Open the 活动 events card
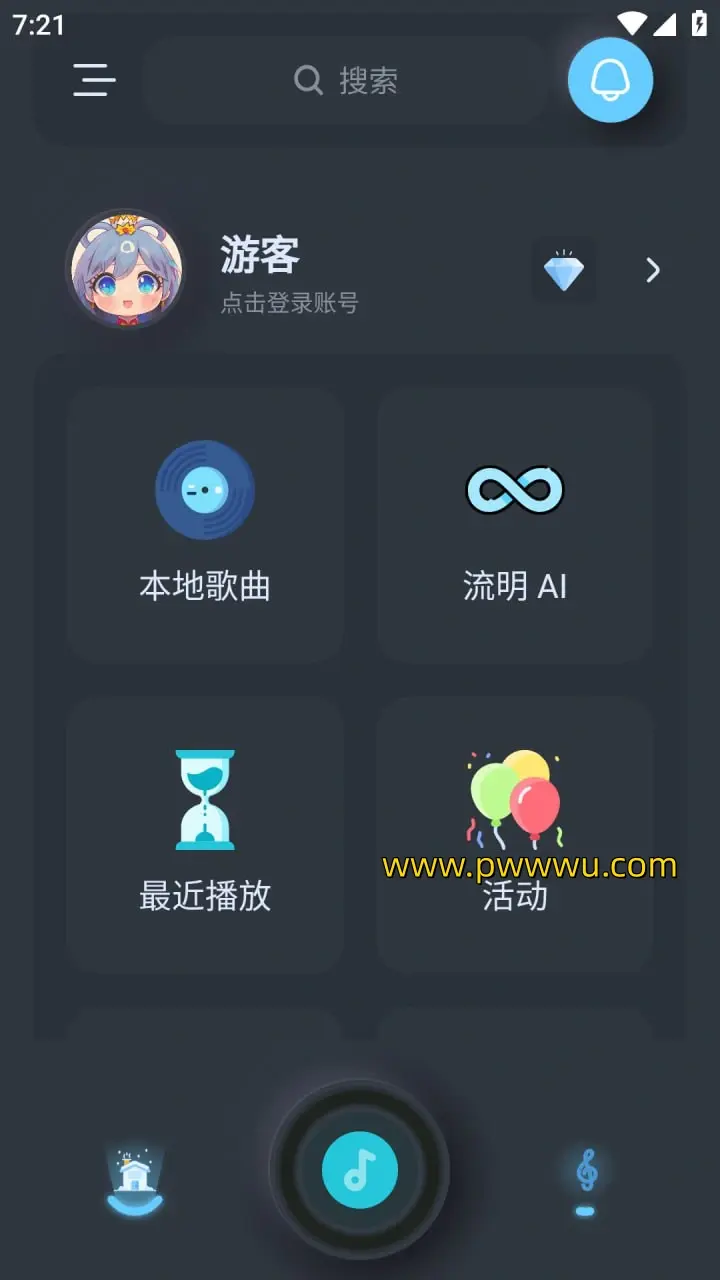720x1280 pixels. pos(515,835)
